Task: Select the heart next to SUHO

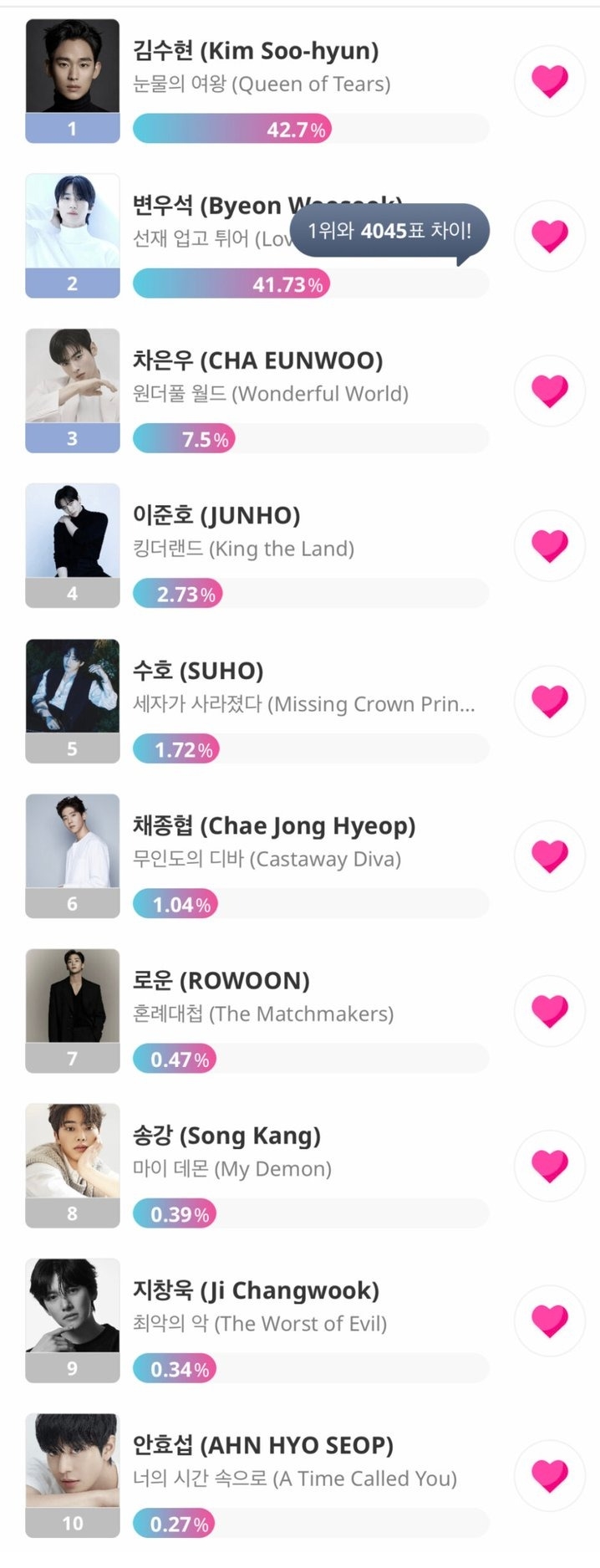Action: [549, 701]
